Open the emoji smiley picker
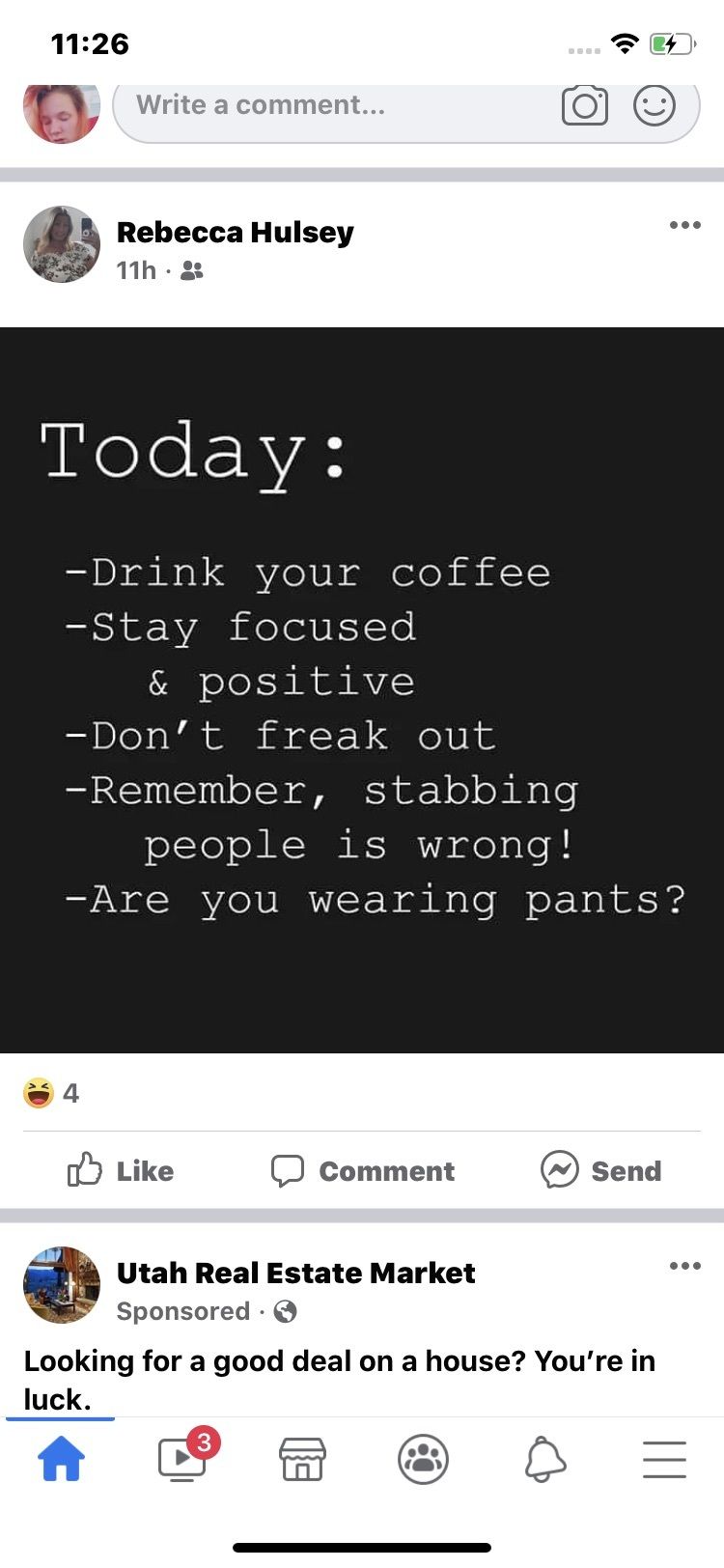The image size is (724, 1568). (x=654, y=105)
